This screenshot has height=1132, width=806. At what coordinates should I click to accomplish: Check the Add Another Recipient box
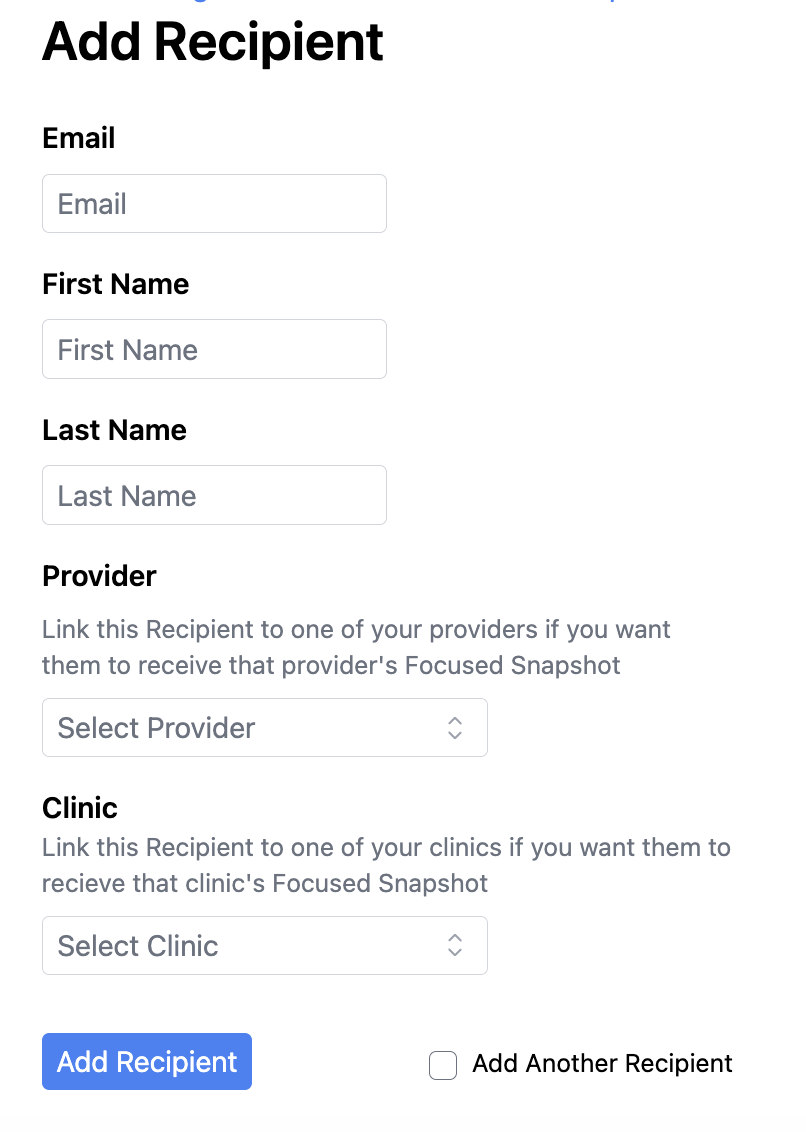[443, 1066]
